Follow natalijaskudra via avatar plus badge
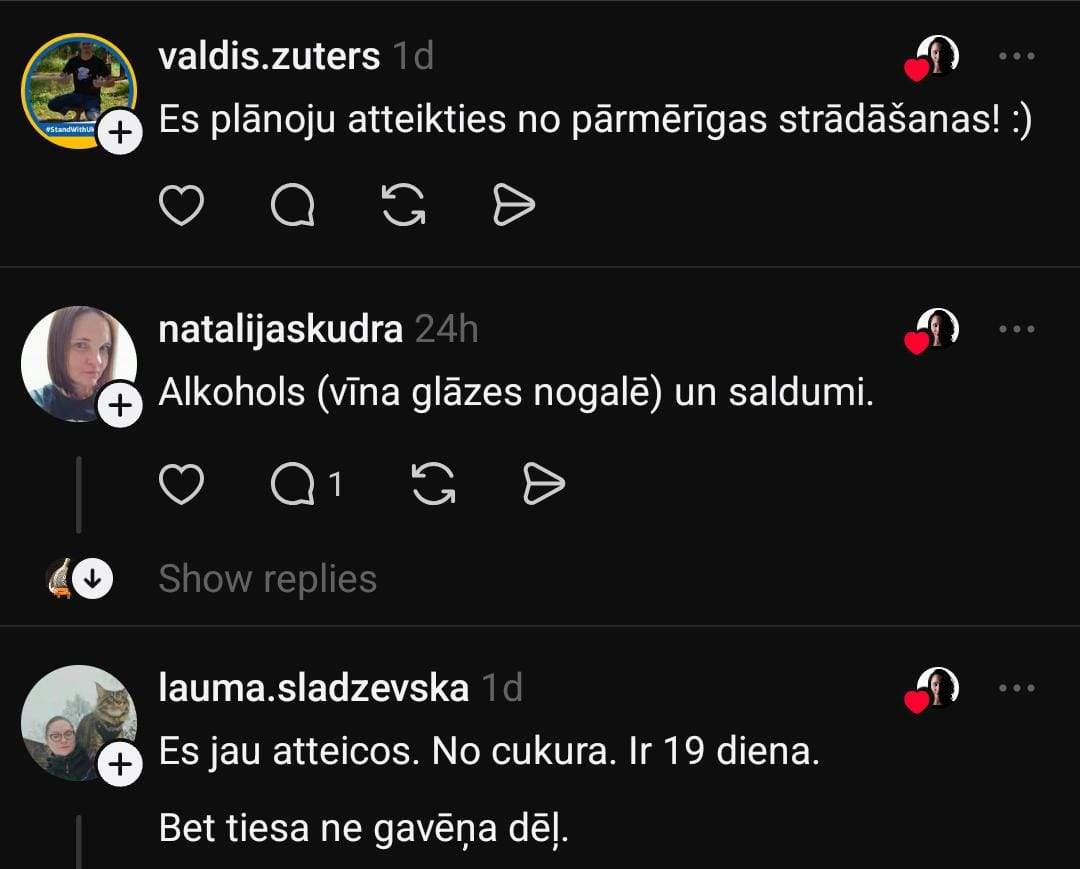 click(121, 405)
